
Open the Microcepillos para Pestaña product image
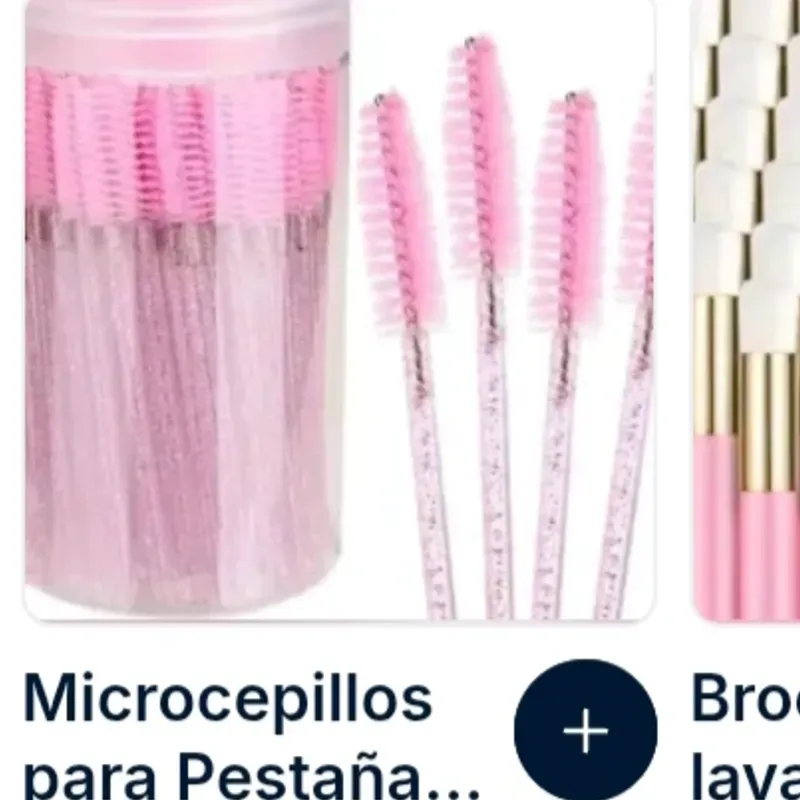coord(338,310)
